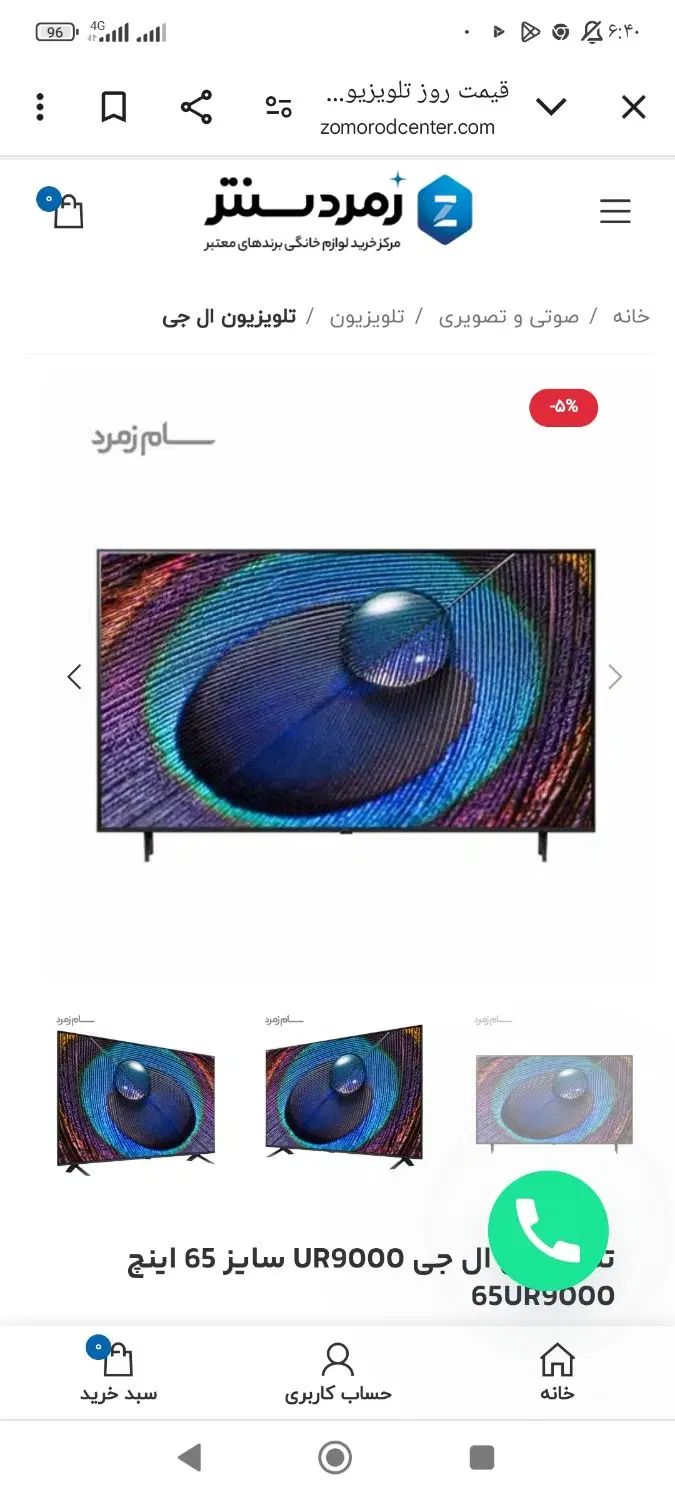Bookmark this web page
Viewport: 675px width, 1500px height.
click(114, 107)
